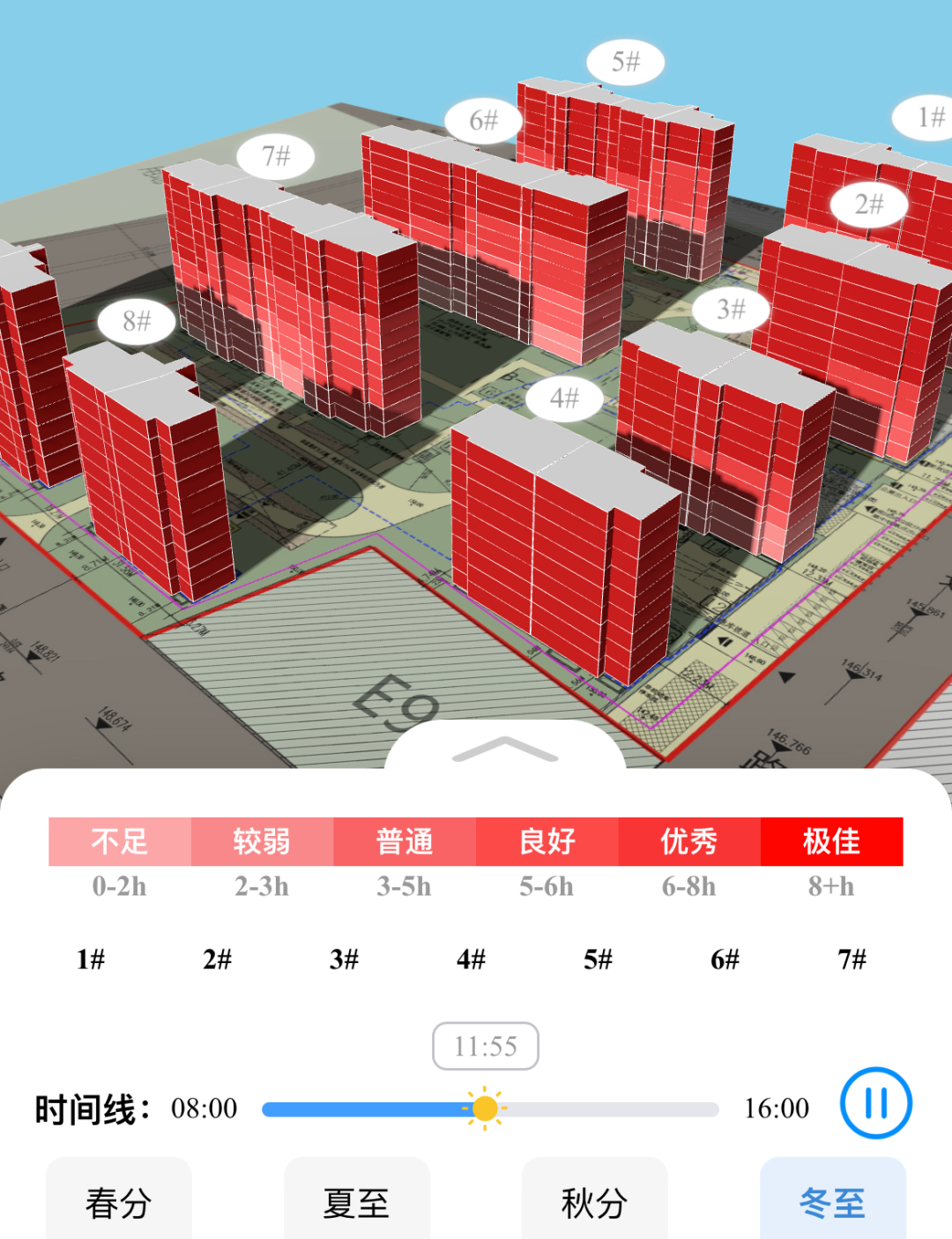Tap the sun handle on the timeline
The image size is (952, 1239).
click(485, 1108)
